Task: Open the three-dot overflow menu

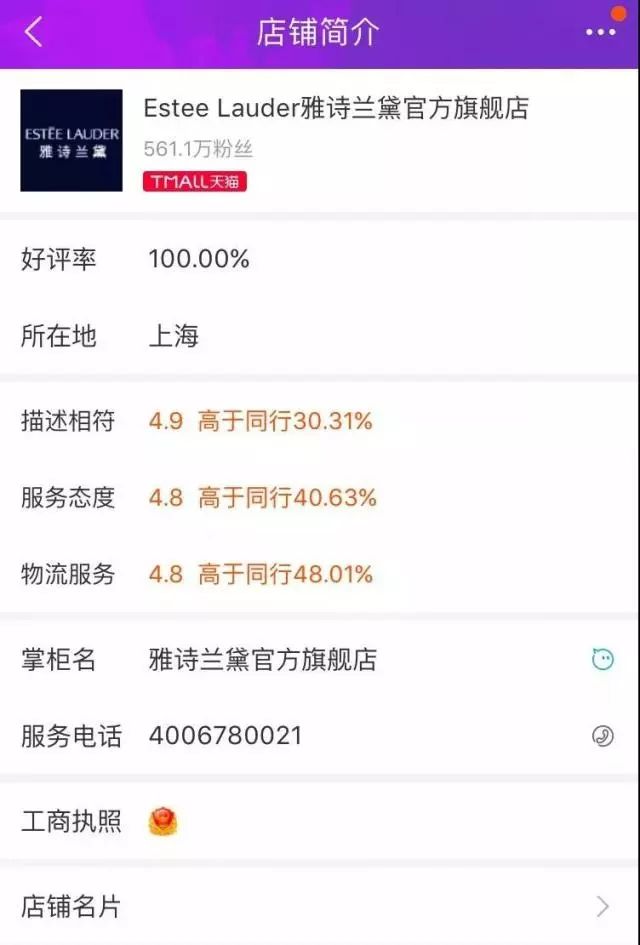Action: [x=600, y=33]
